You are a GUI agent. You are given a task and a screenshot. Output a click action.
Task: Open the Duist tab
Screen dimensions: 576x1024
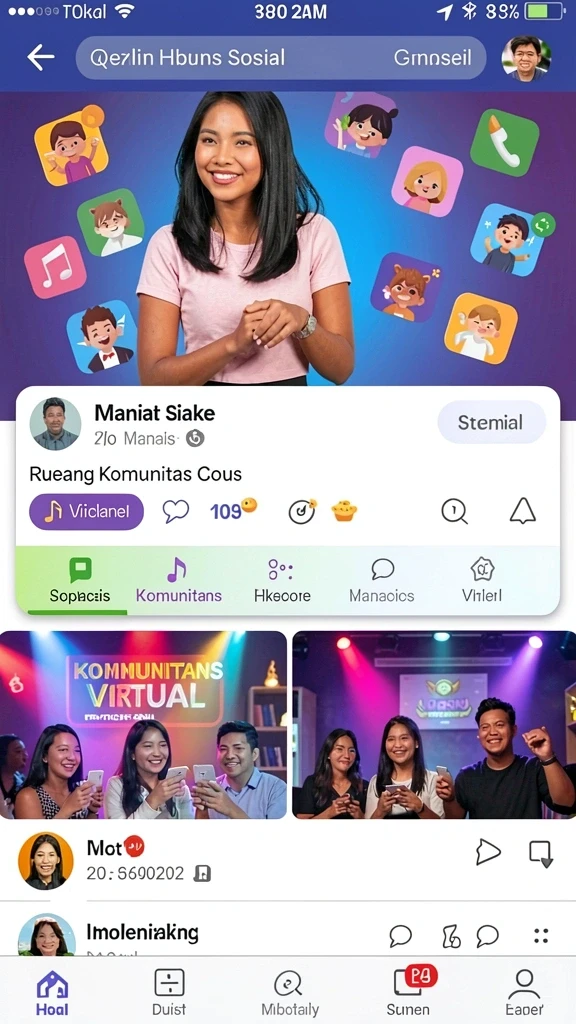tap(169, 993)
